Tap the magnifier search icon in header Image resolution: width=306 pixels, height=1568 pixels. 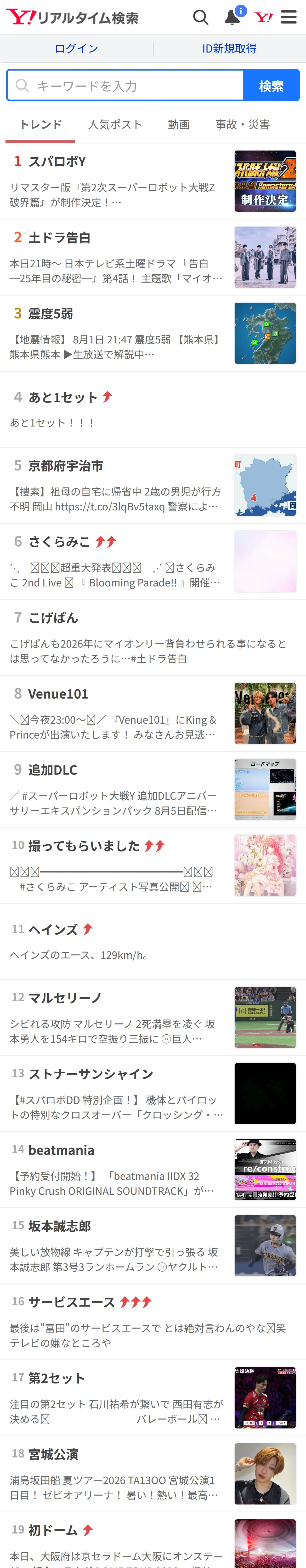coord(201,17)
